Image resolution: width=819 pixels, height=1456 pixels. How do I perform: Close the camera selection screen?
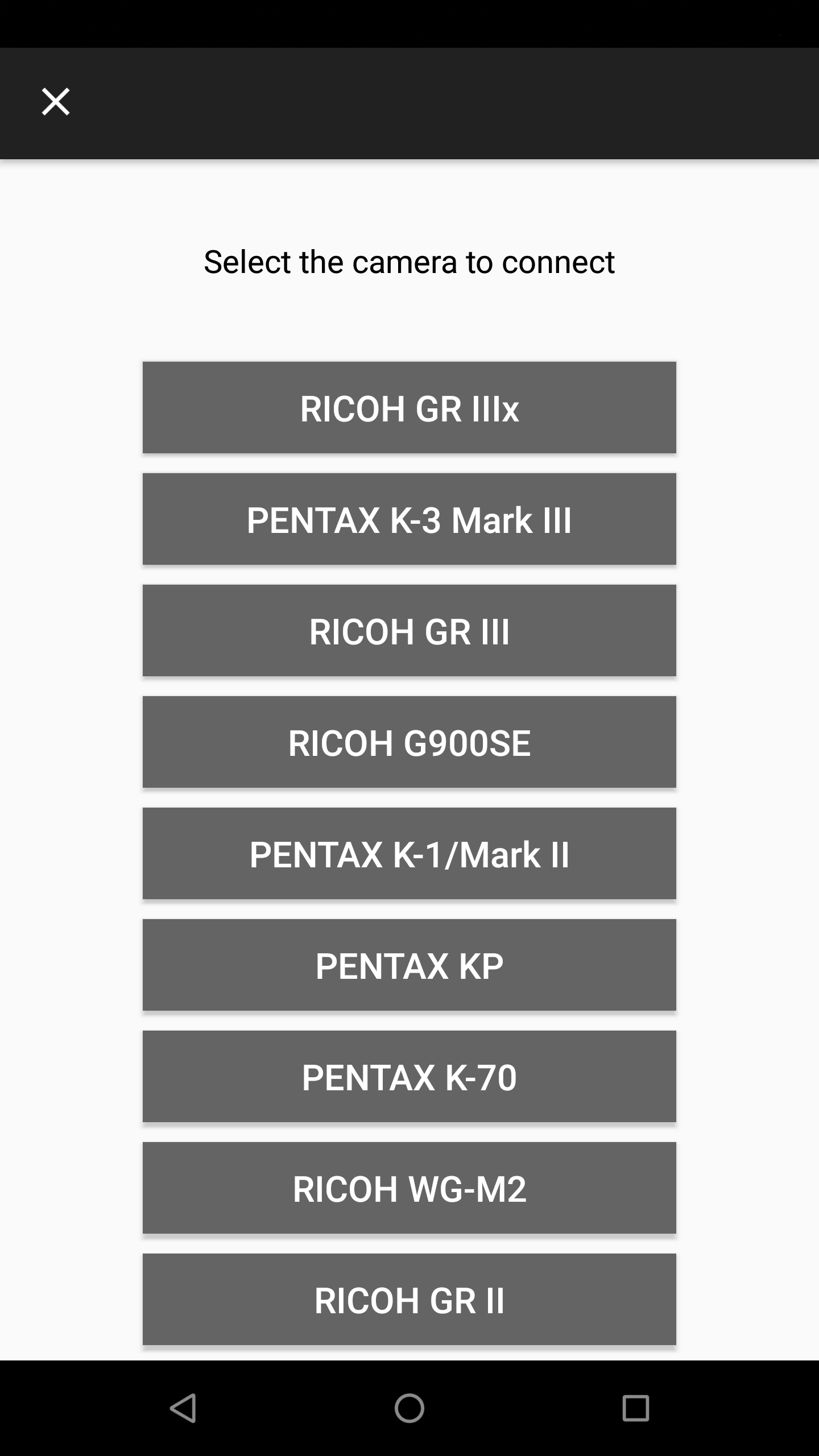click(56, 102)
